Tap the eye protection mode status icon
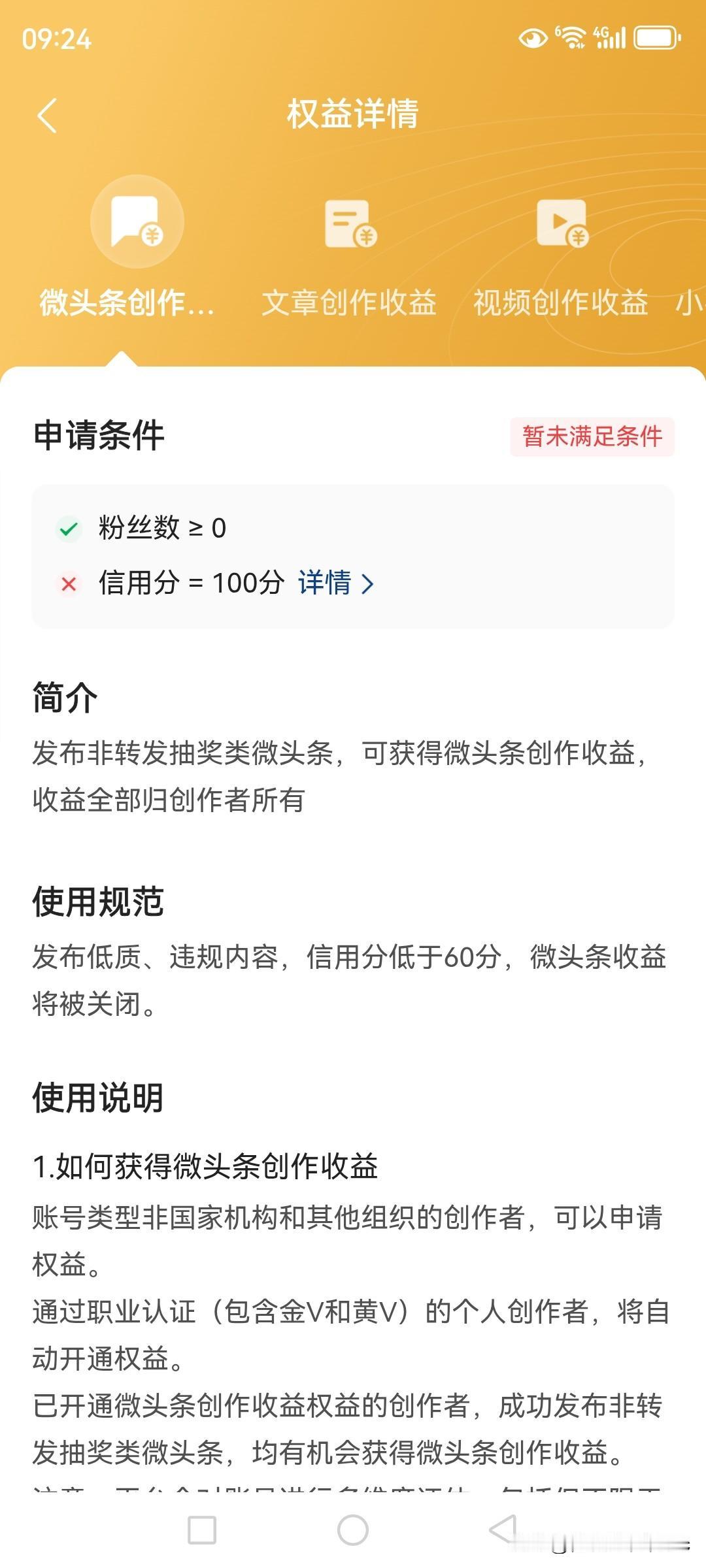 535,38
